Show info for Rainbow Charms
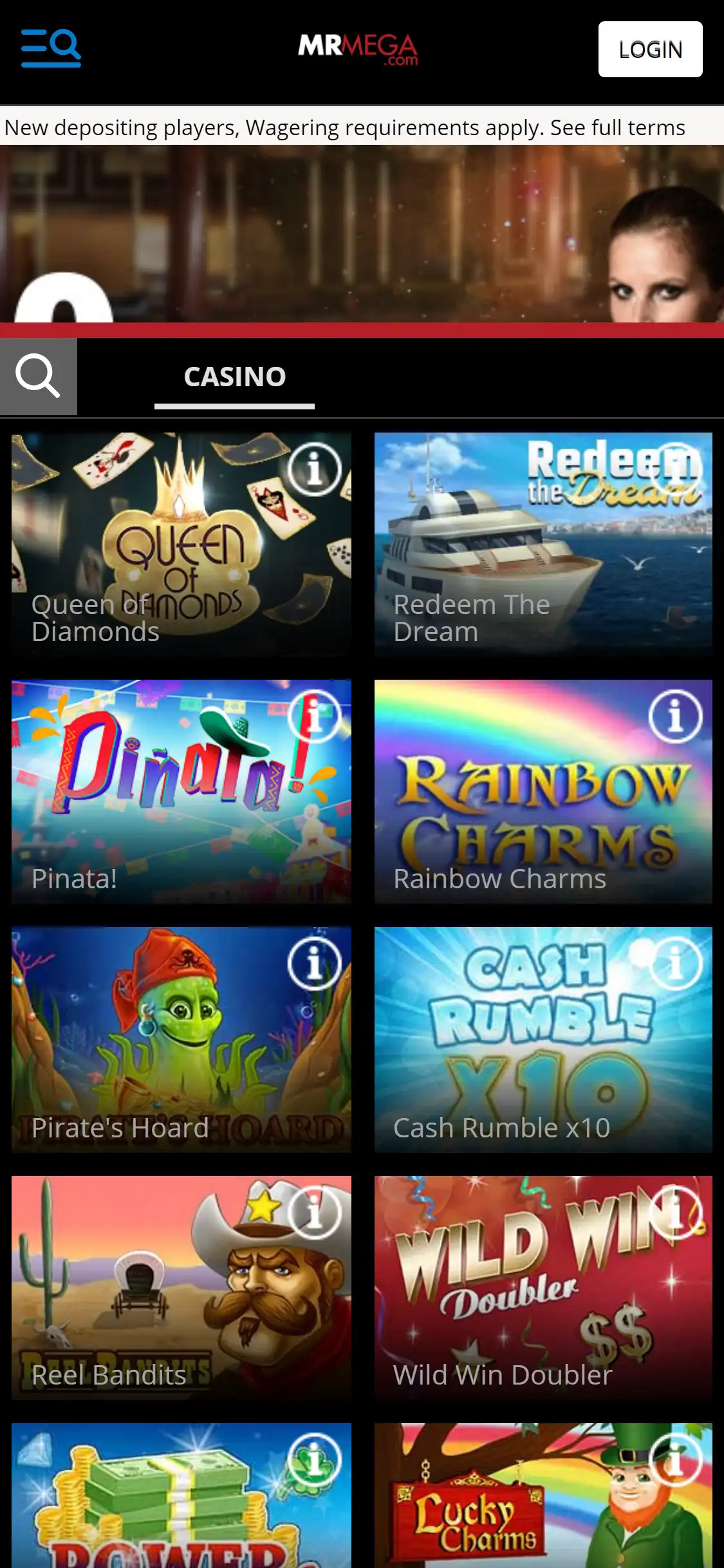The image size is (724, 1568). pyautogui.click(x=675, y=716)
